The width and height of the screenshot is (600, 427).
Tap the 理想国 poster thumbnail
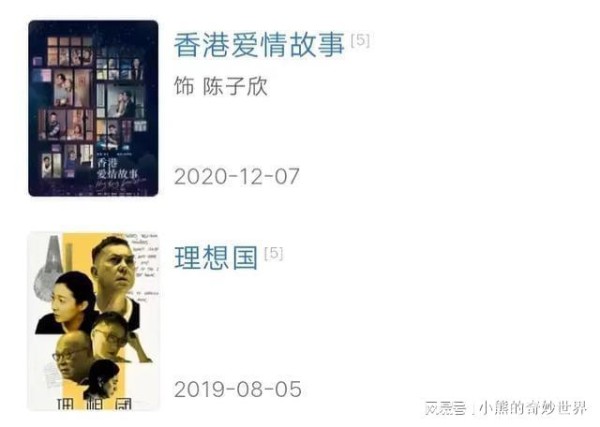(x=93, y=321)
